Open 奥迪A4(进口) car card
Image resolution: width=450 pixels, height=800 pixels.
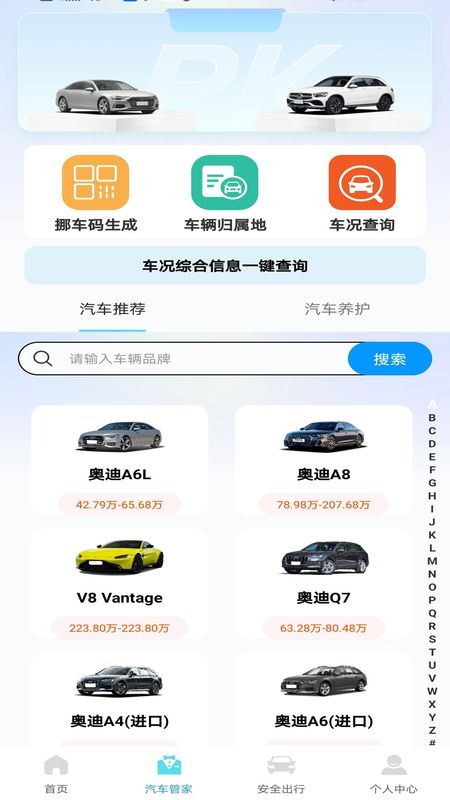[119, 699]
